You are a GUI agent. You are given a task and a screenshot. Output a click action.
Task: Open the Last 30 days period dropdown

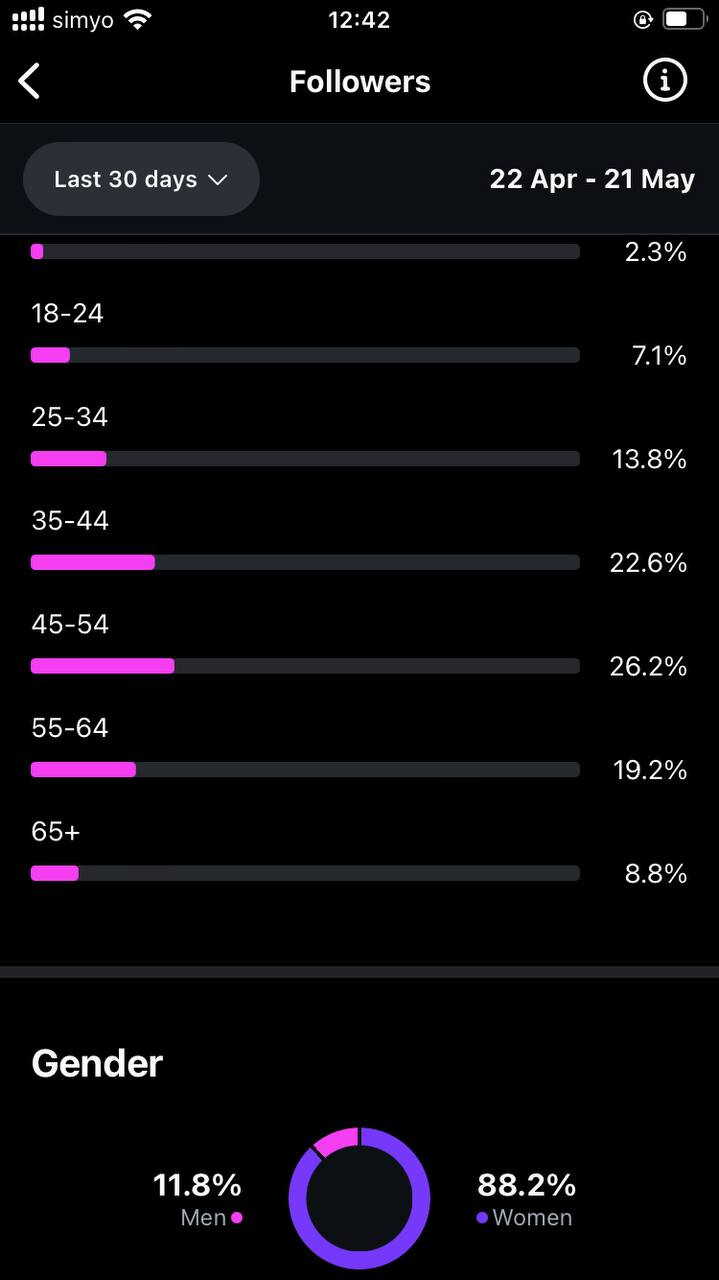point(141,179)
